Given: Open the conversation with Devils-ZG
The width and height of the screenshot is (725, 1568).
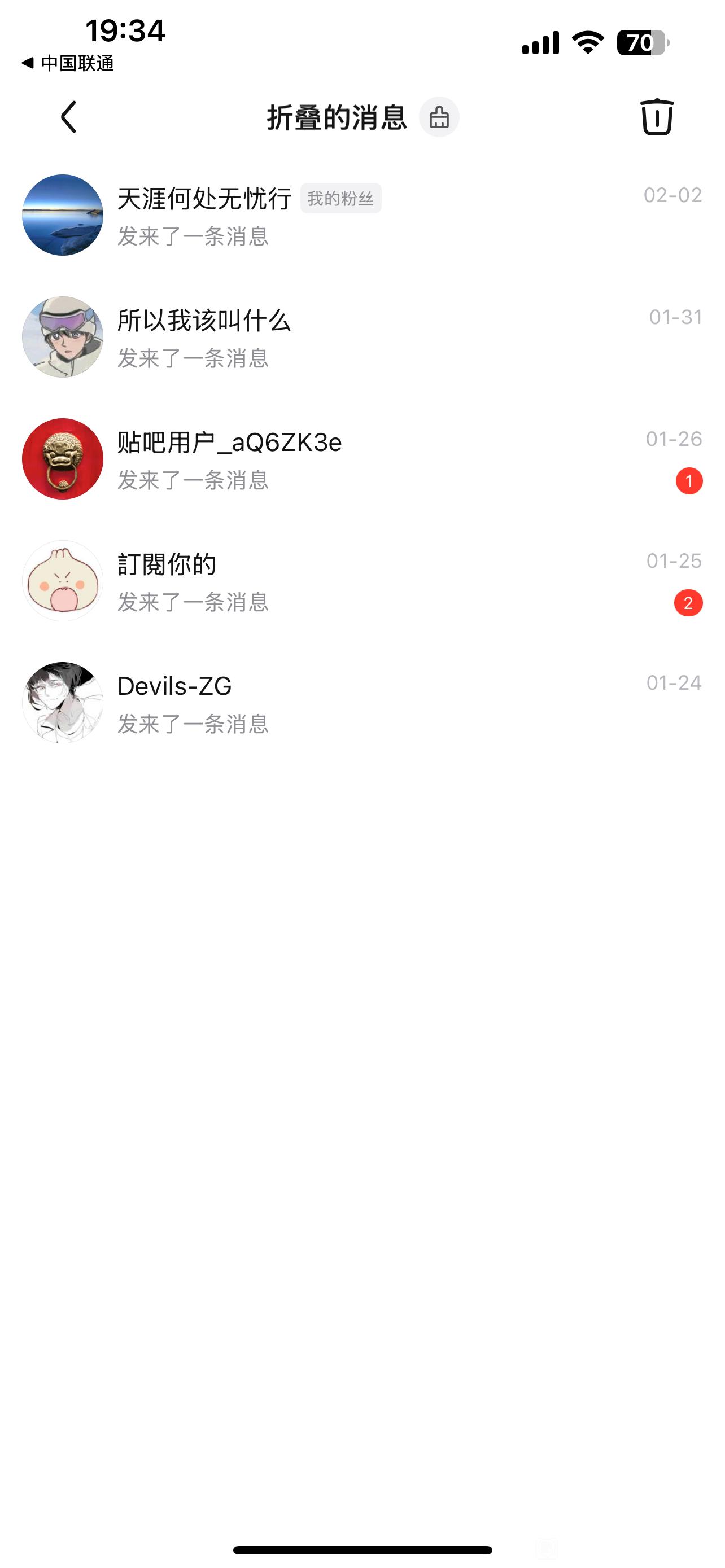Looking at the screenshot, I should [361, 702].
